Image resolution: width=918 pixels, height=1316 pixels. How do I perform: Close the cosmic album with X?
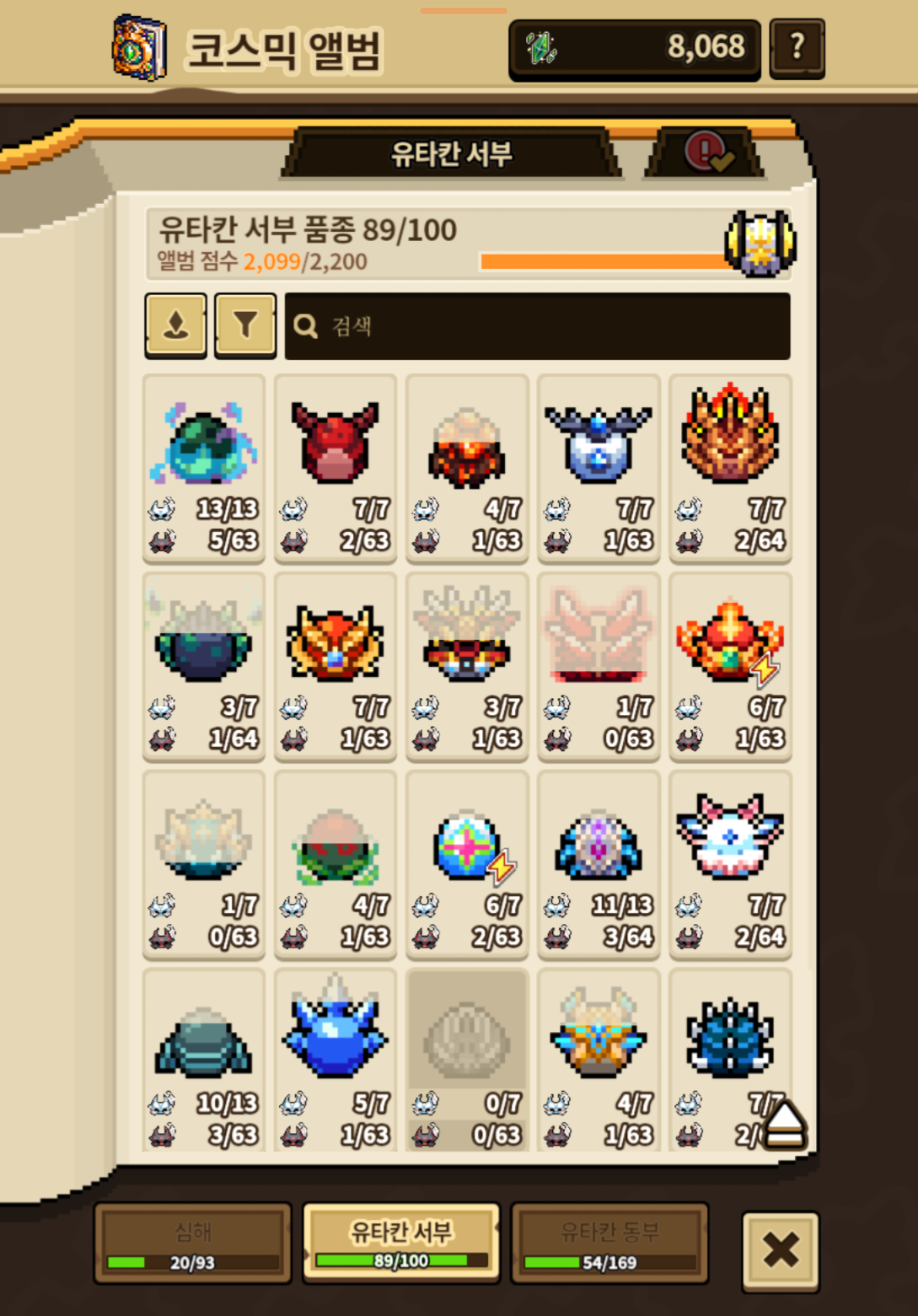click(x=780, y=1251)
